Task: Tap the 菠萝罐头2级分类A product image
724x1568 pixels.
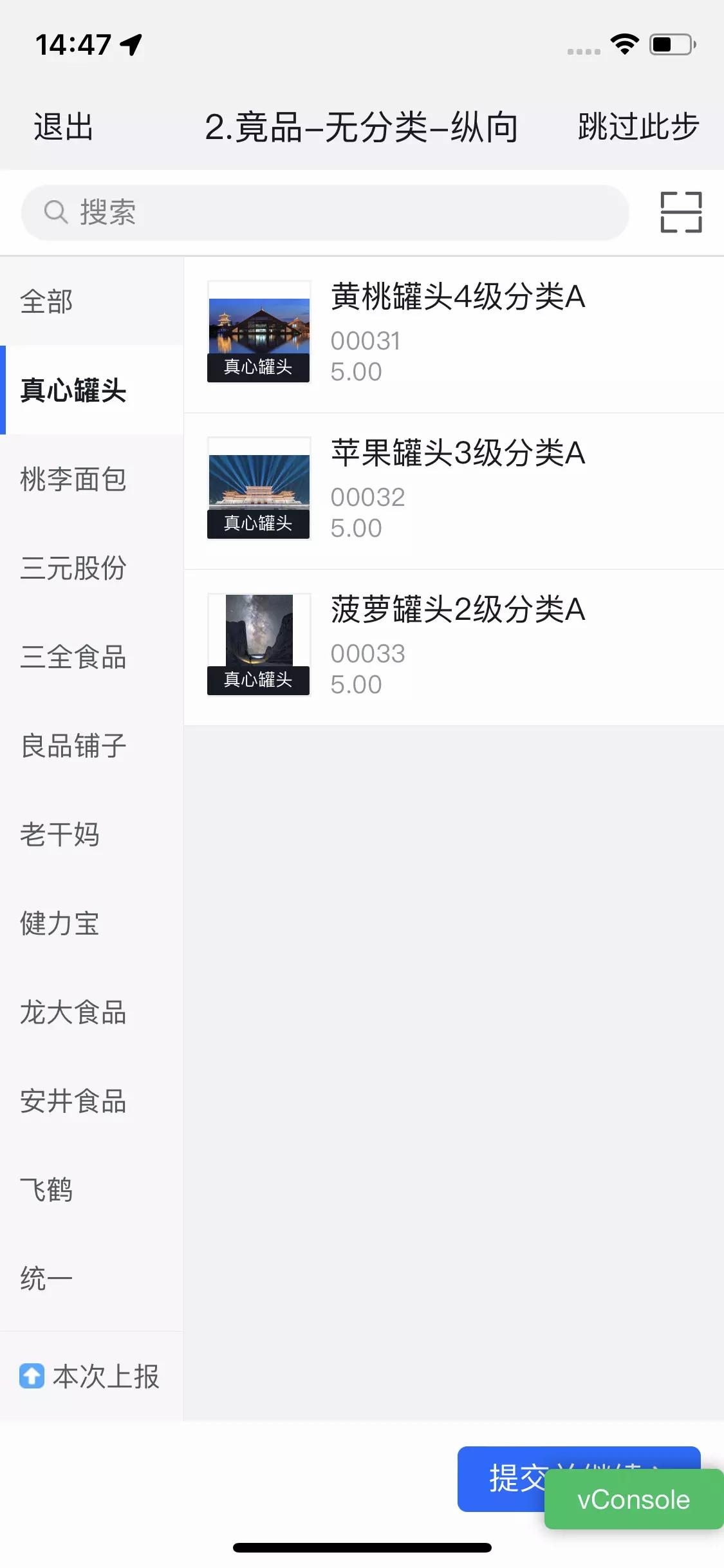Action: coord(258,644)
